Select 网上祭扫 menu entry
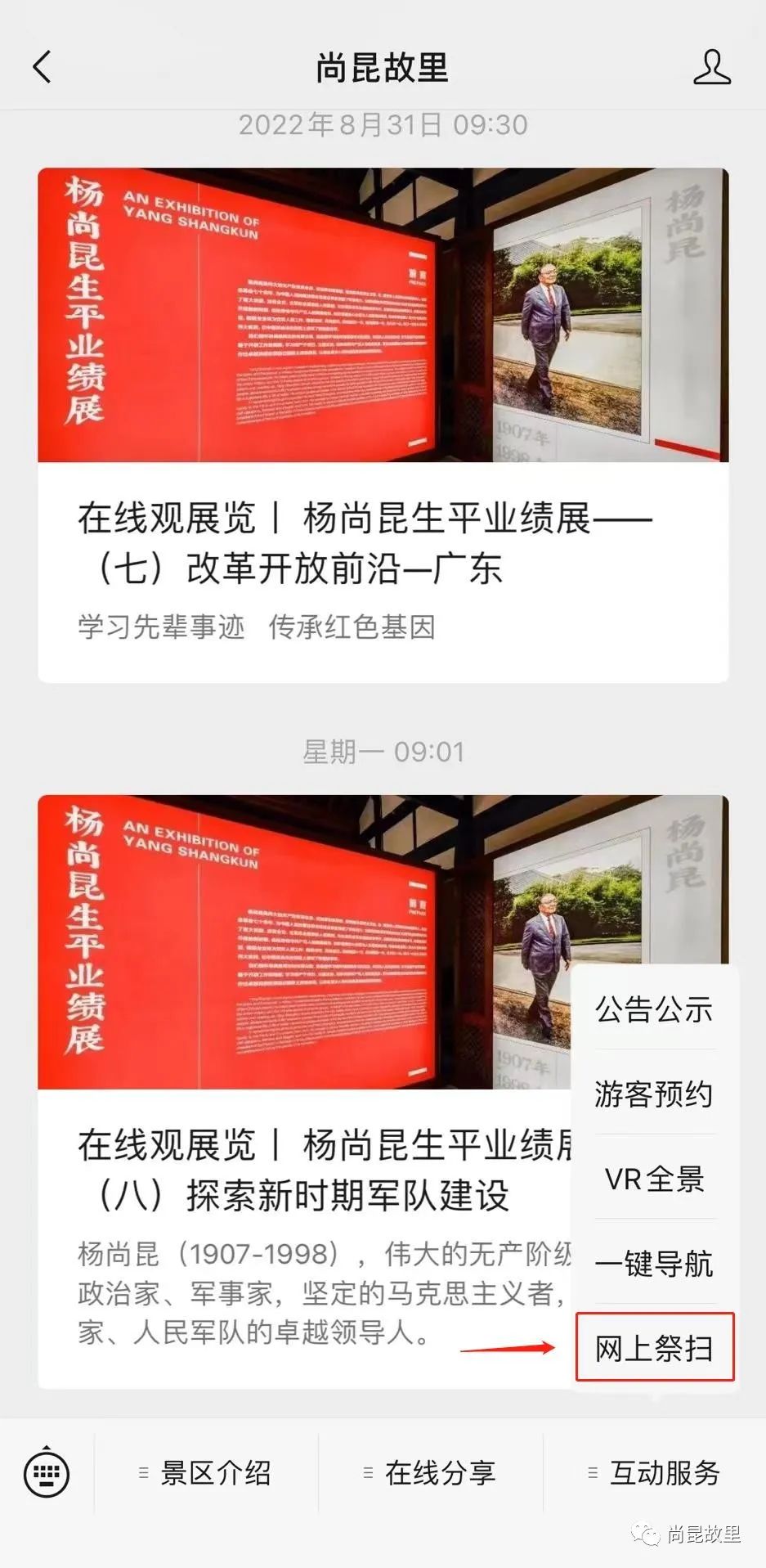Screen dimensions: 766x1568 pyautogui.click(x=654, y=1348)
